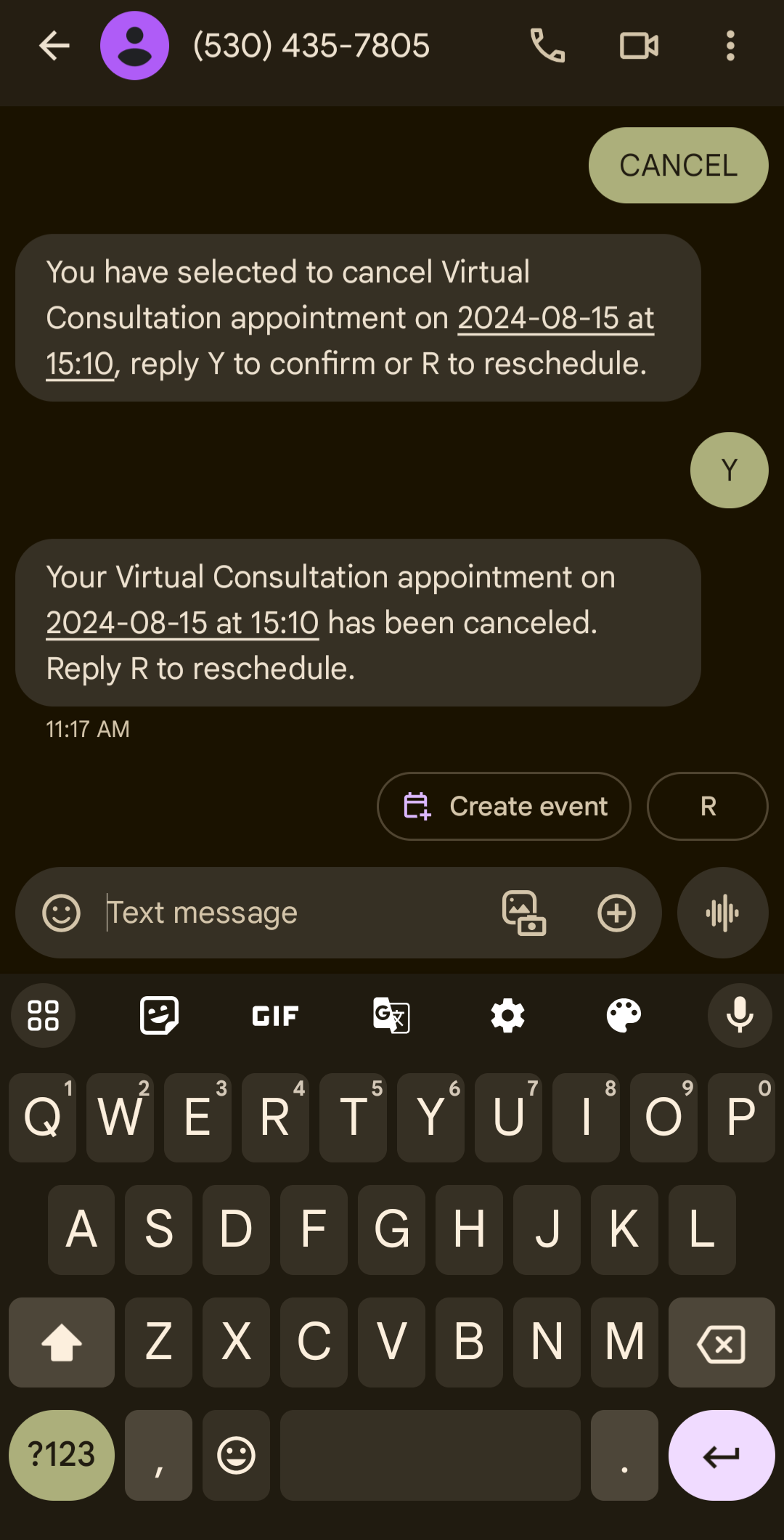This screenshot has height=1540, width=784.
Task: Open the plus attachments menu
Action: click(x=616, y=913)
